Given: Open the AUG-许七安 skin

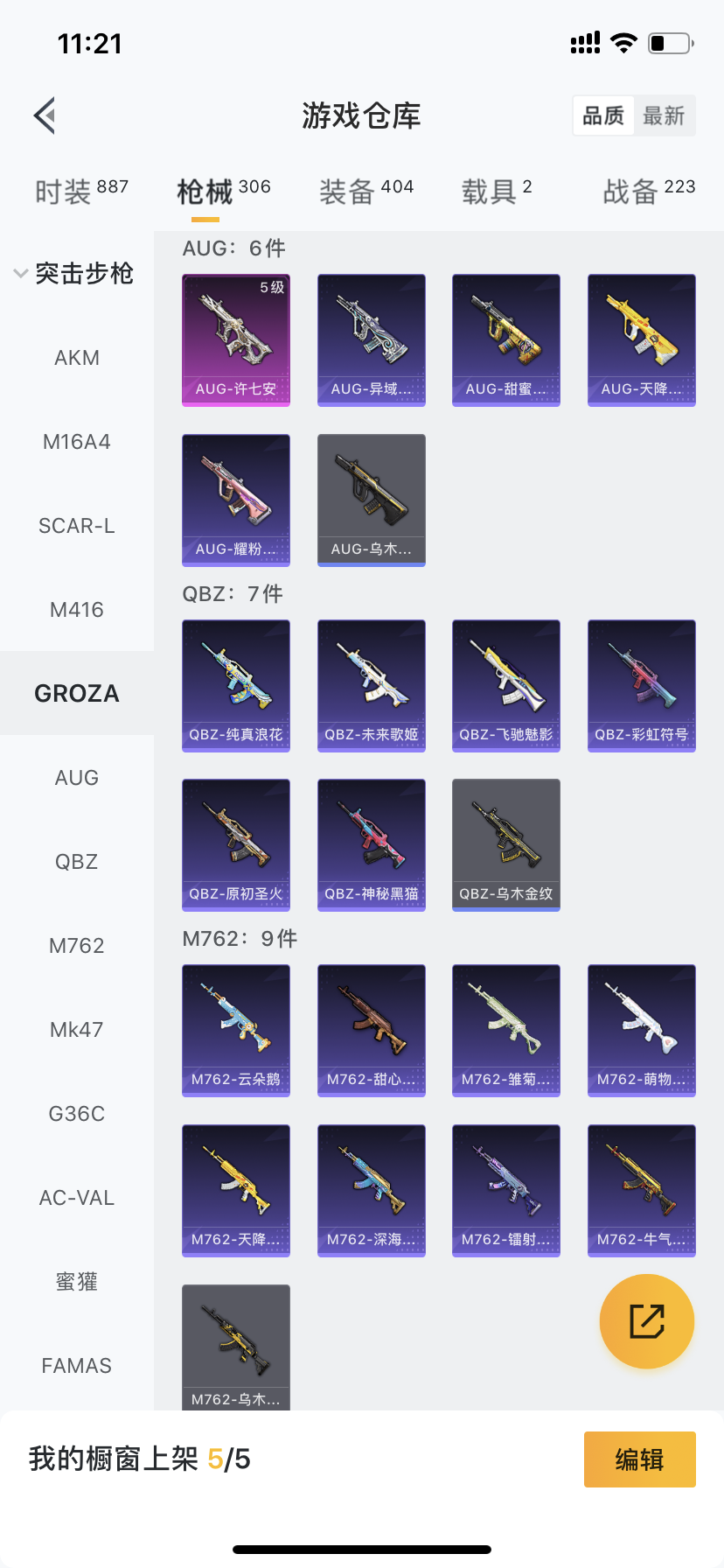Looking at the screenshot, I should tap(236, 339).
